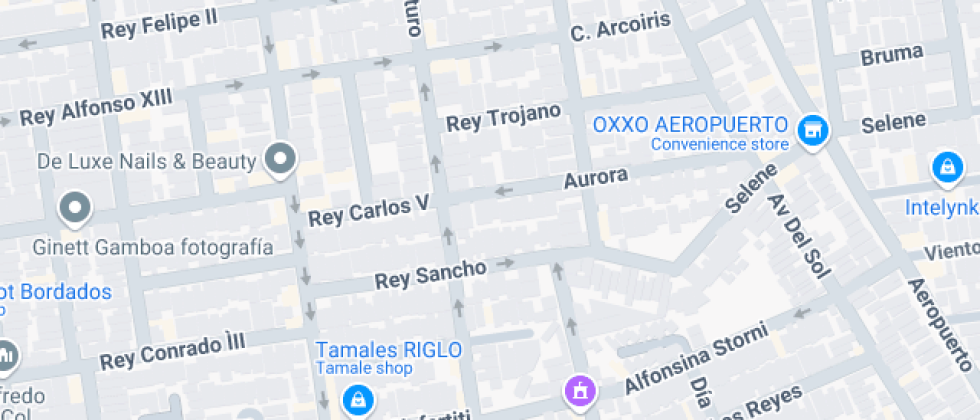
Task: Select the De Luxe Nails & Beauty marker
Action: click(281, 160)
